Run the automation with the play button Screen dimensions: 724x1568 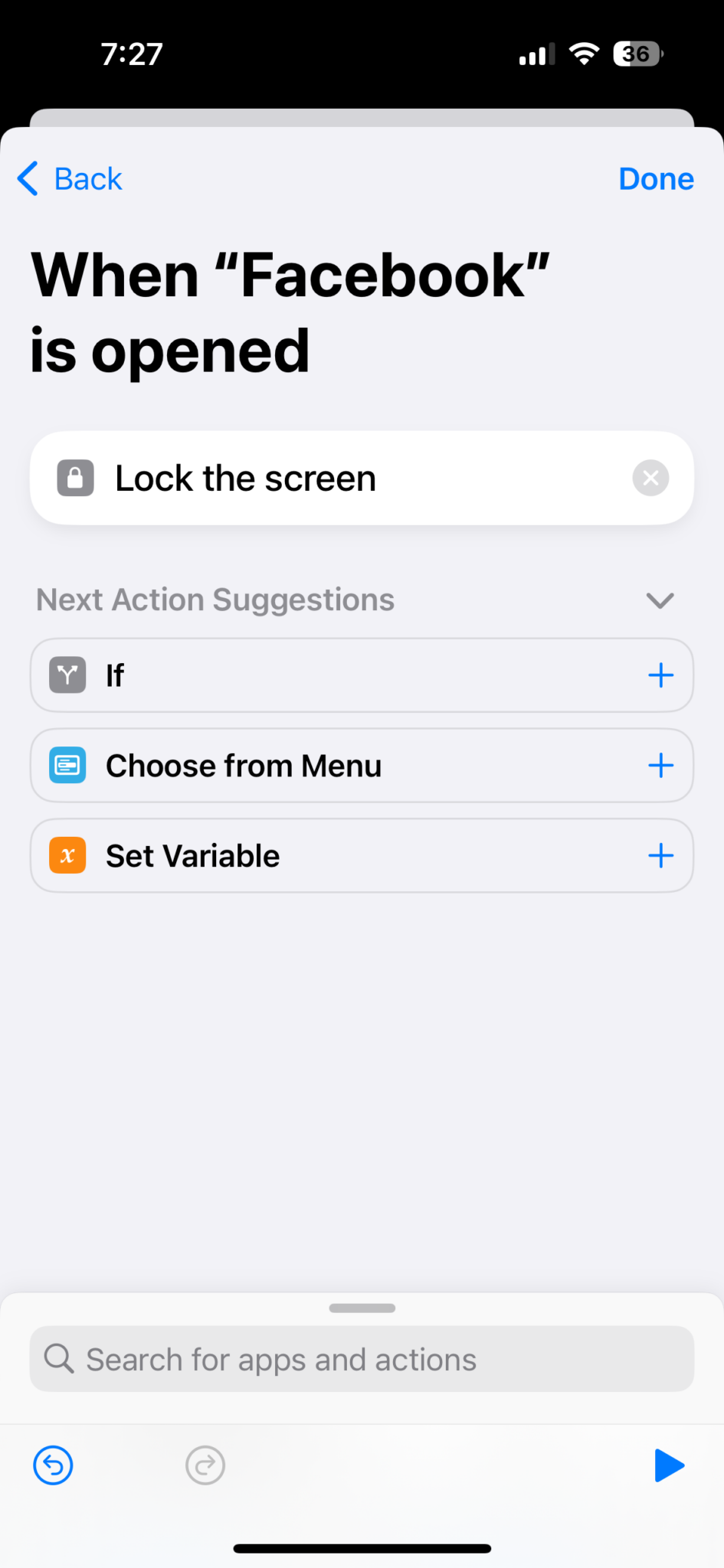click(669, 1465)
